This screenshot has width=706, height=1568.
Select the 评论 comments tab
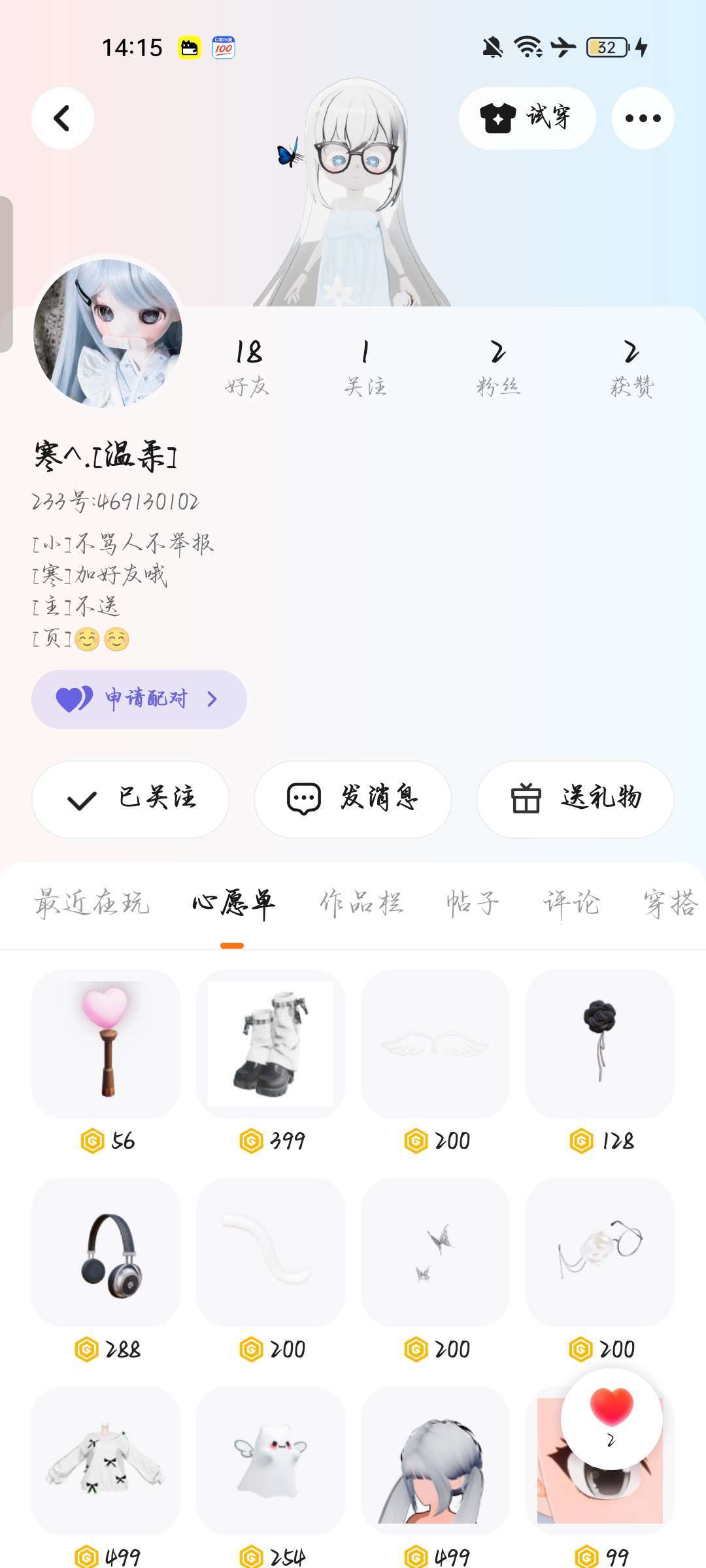click(x=571, y=904)
